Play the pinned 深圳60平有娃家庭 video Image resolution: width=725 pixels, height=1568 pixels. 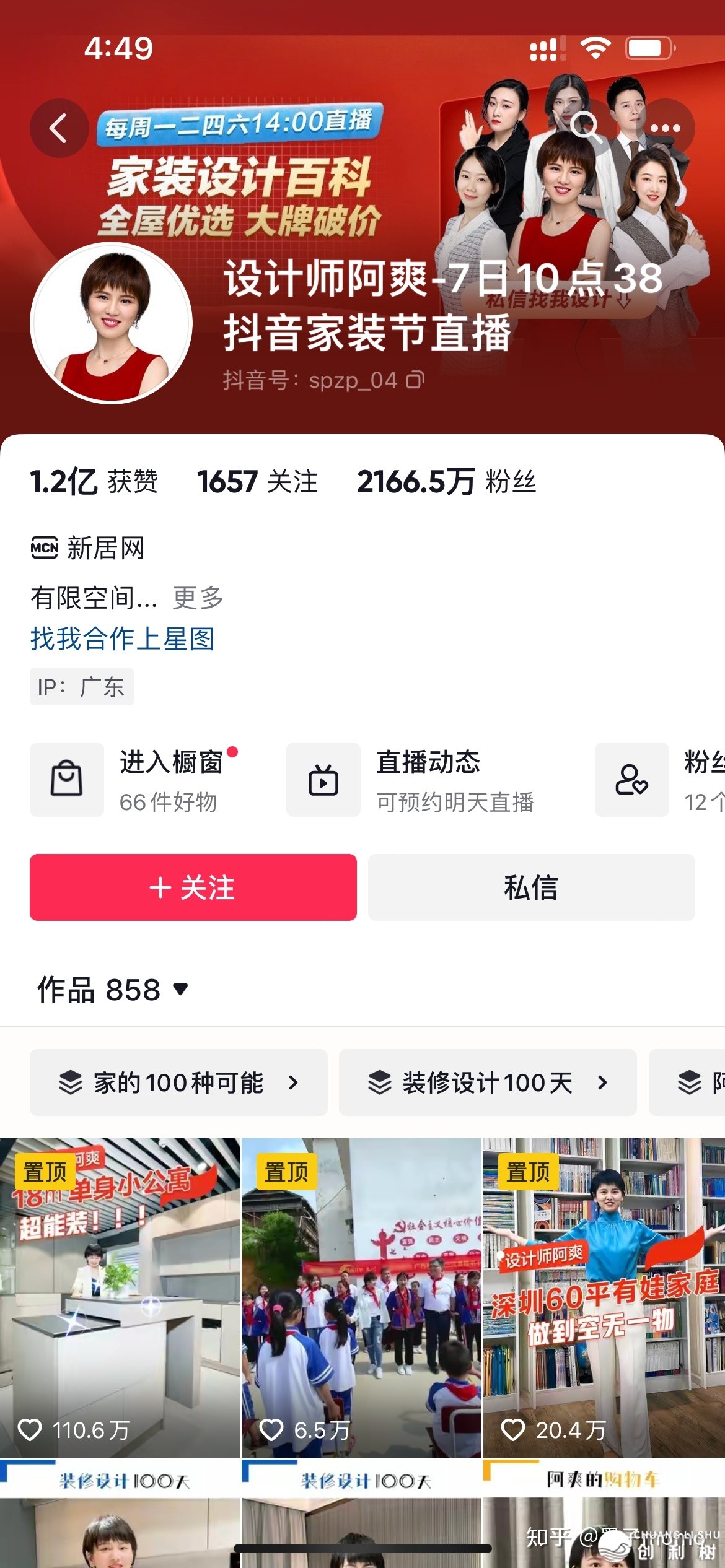(604, 1297)
